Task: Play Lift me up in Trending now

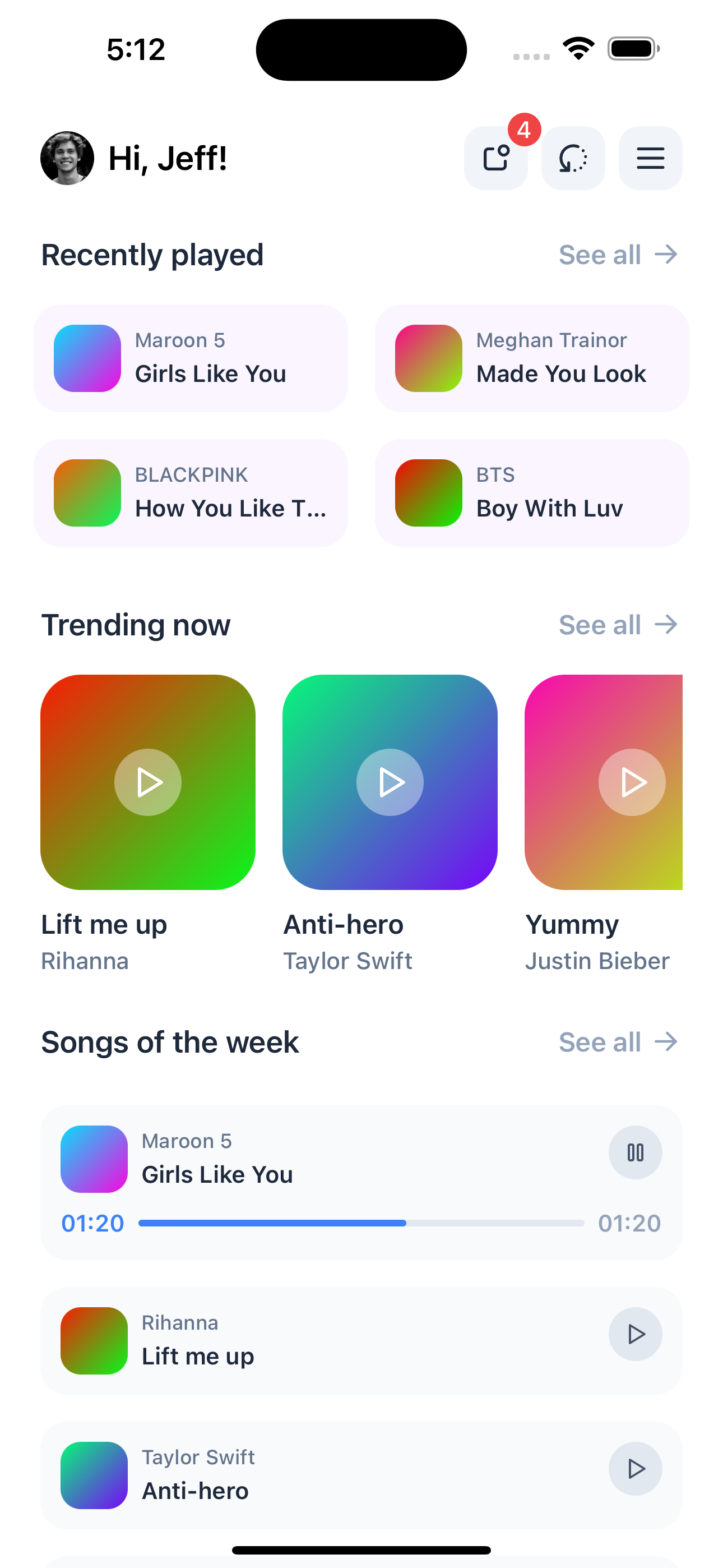Action: pos(148,782)
